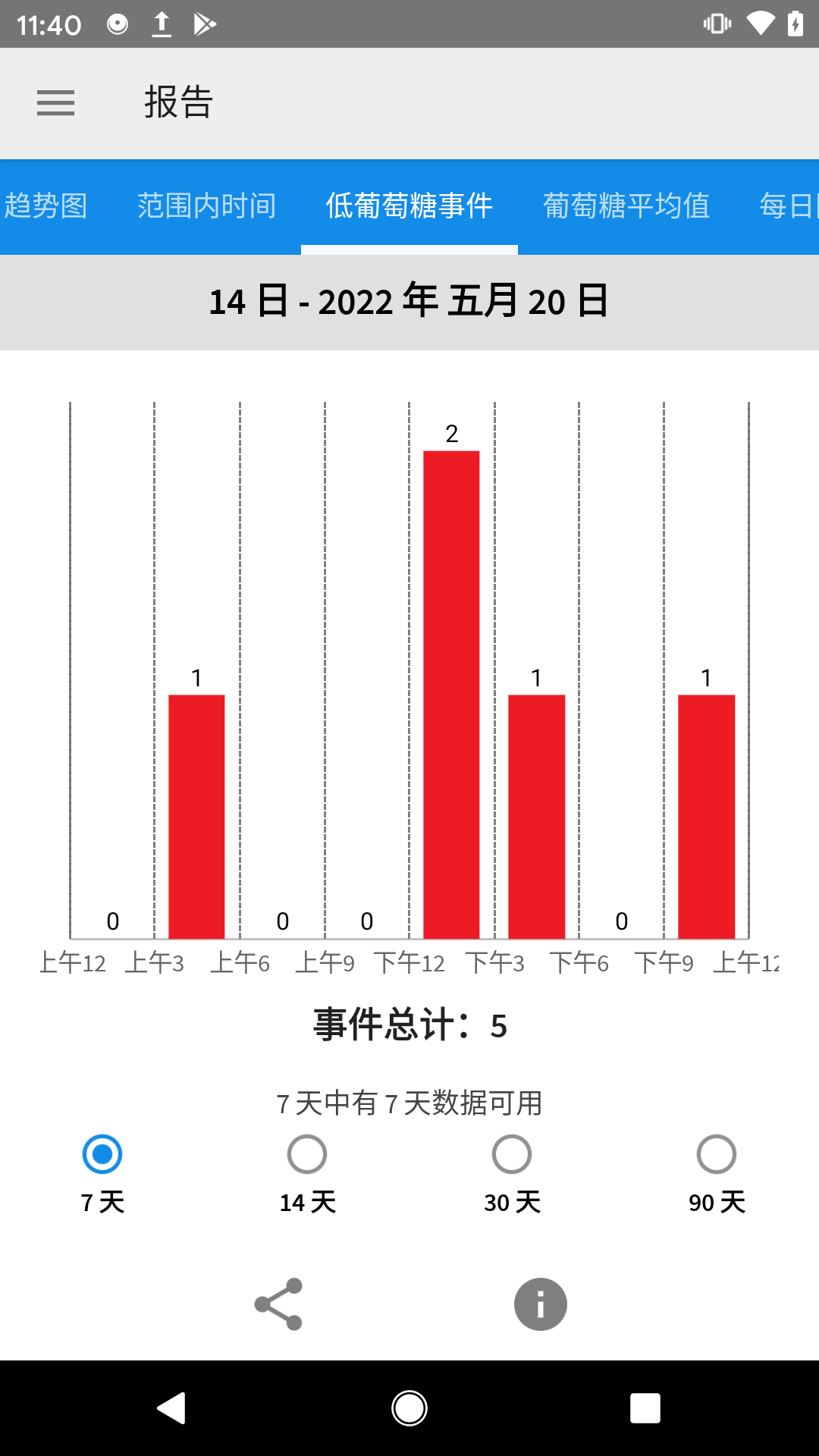Tap the upload icon in the status bar

coord(162,24)
